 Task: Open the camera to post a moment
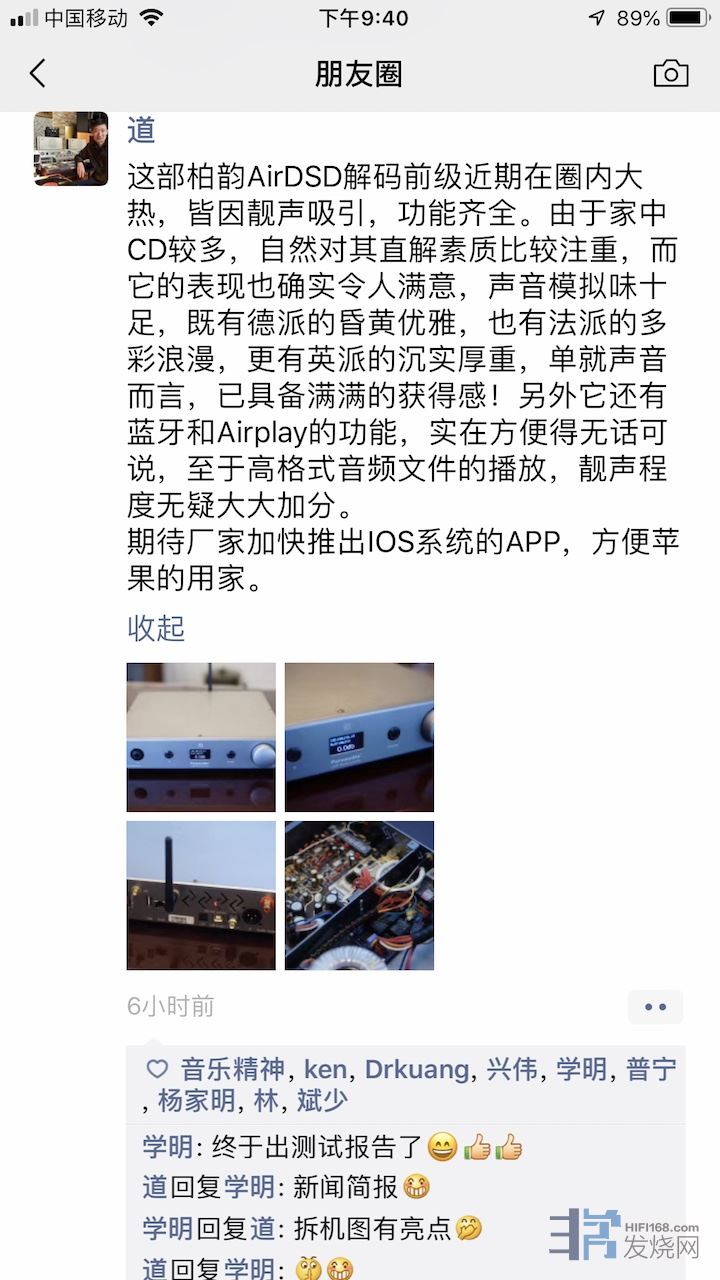[671, 74]
